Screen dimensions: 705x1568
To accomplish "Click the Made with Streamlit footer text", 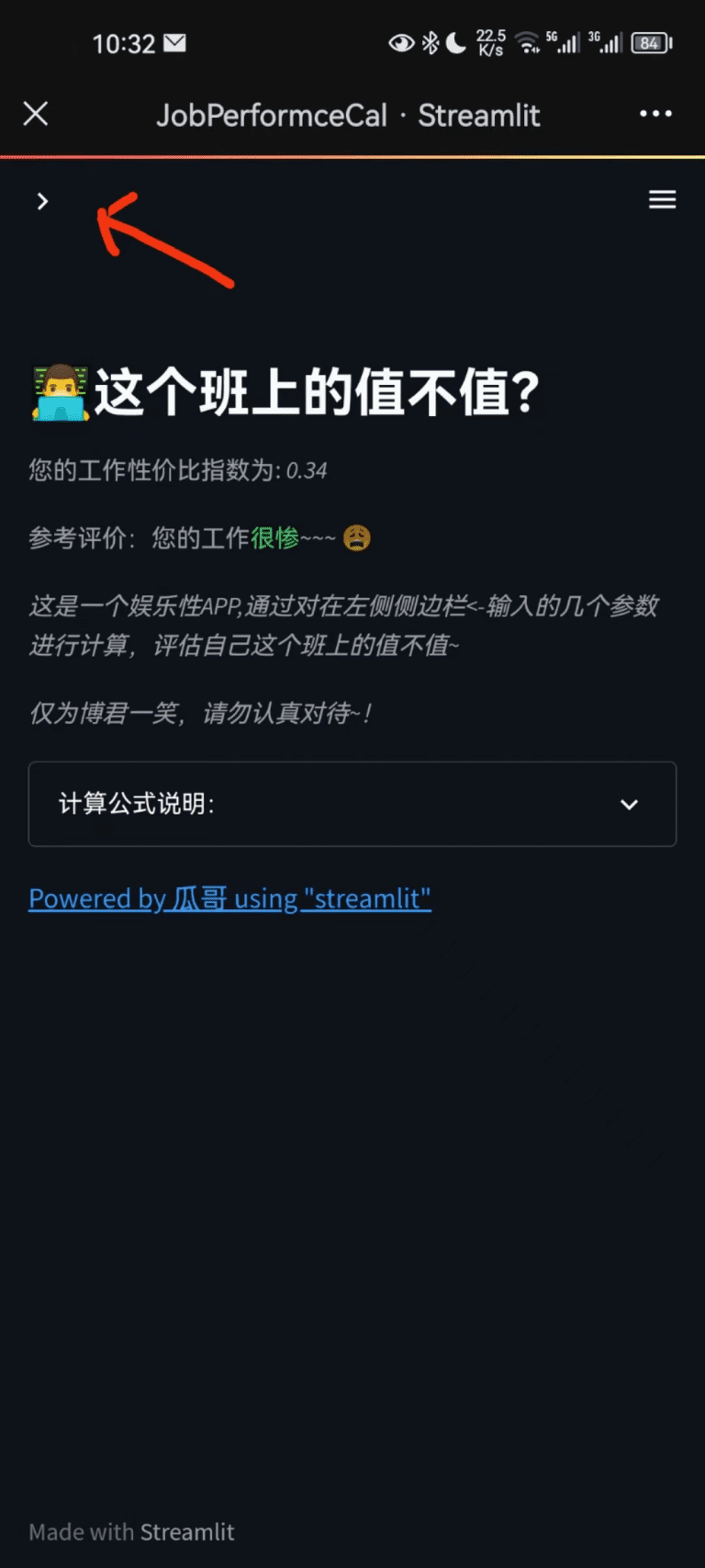I will pyautogui.click(x=131, y=1531).
